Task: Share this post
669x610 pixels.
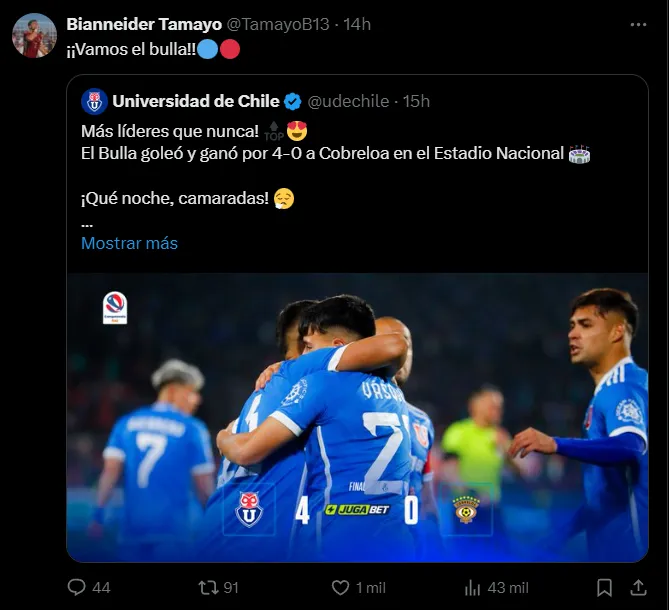Action: coord(637,587)
